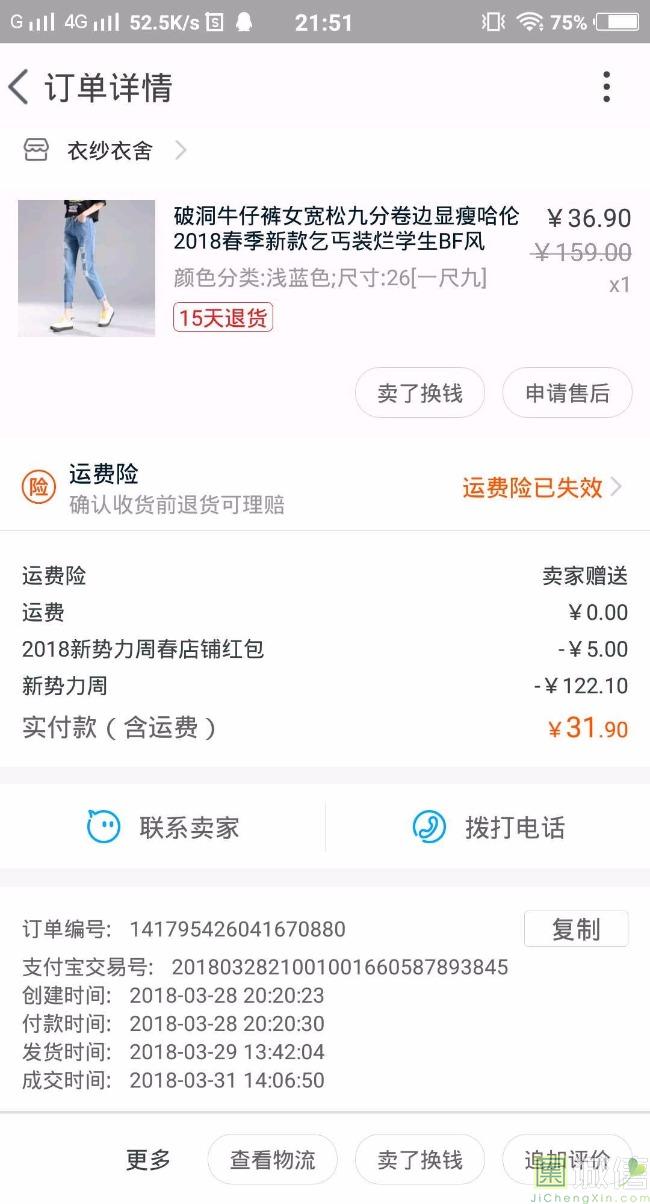Open the 衣纱衣舍 shop page
650x1204 pixels.
108,151
